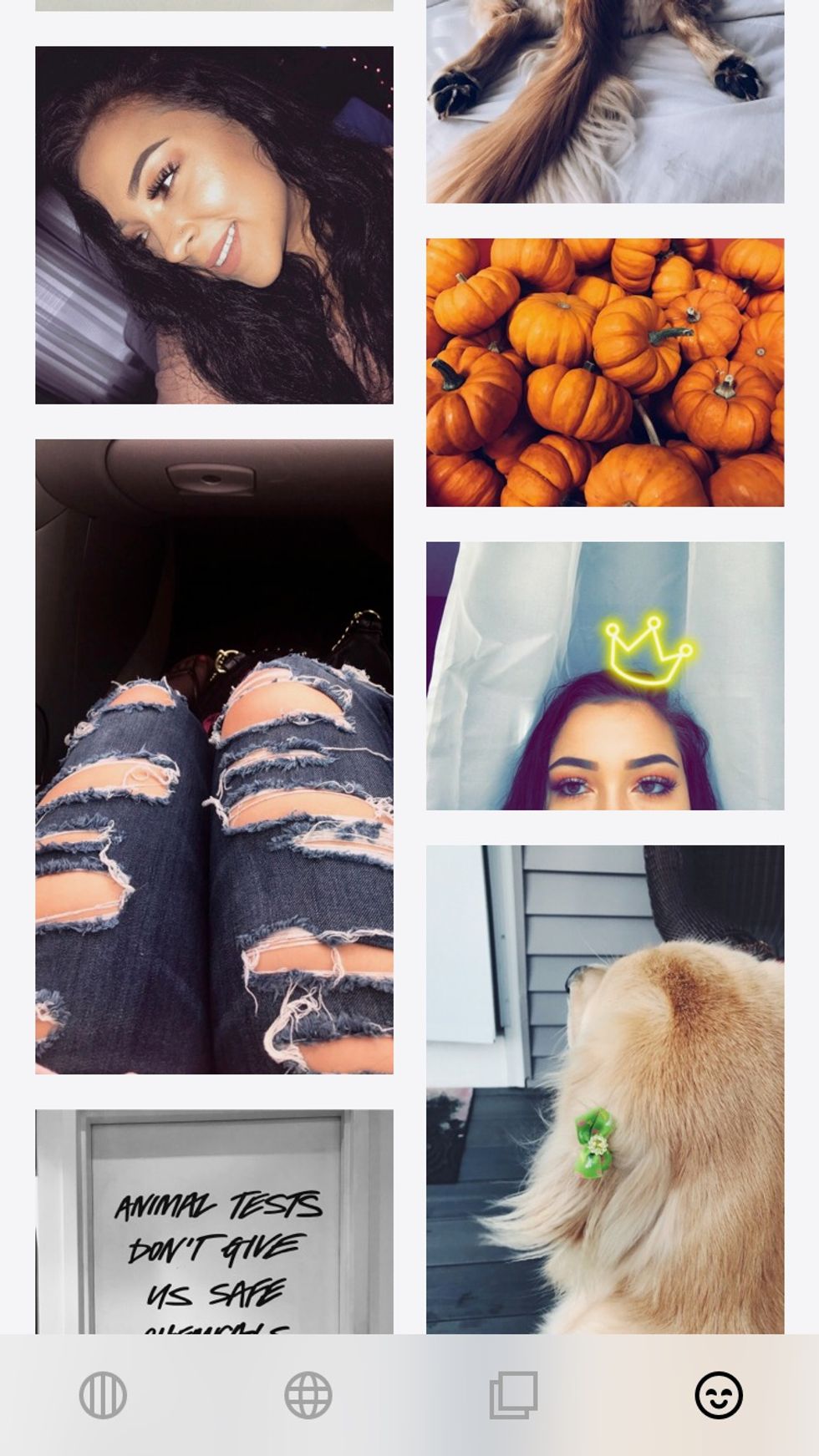Open the neon crown selfie photo

[x=605, y=676]
